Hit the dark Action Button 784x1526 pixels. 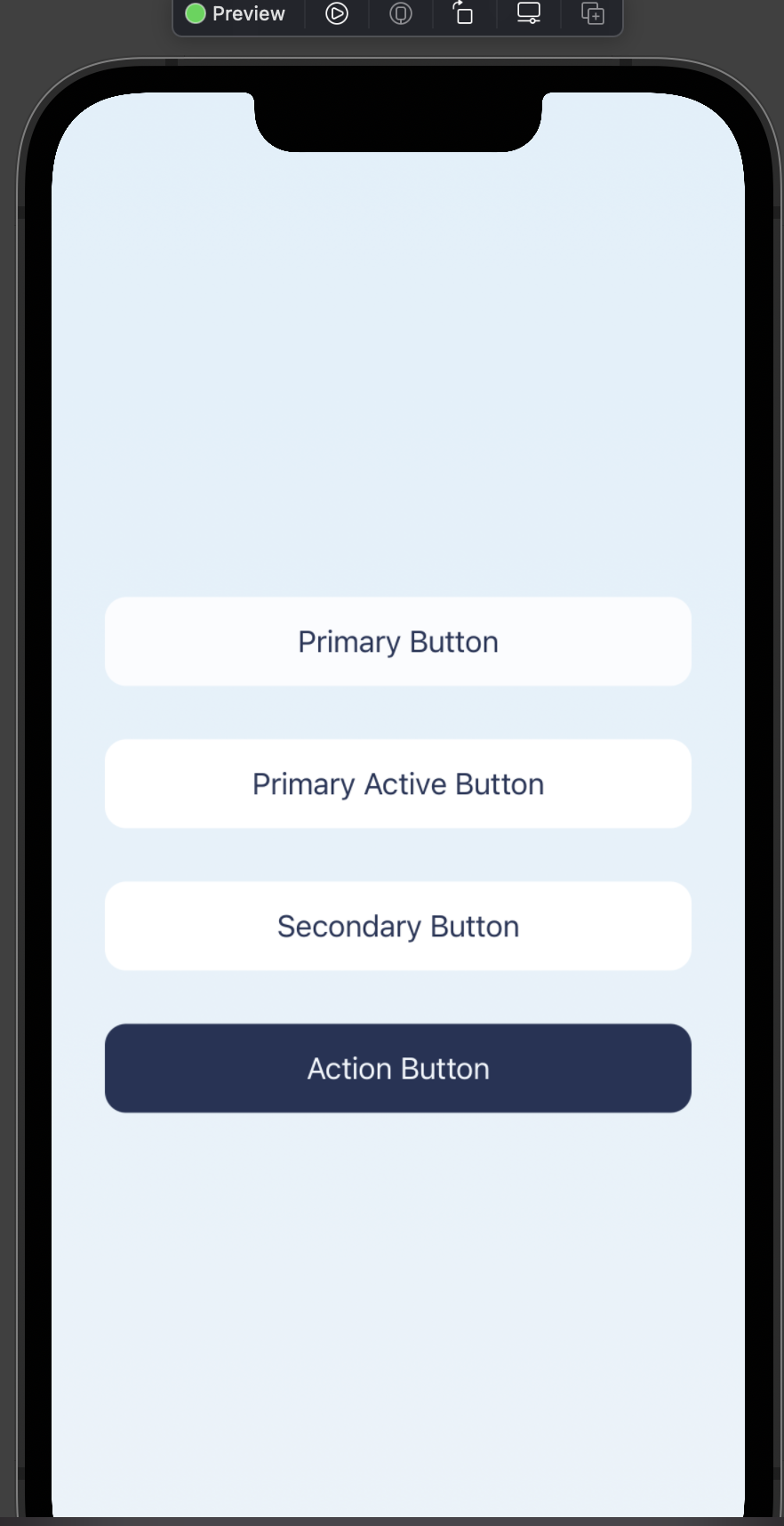[397, 1068]
